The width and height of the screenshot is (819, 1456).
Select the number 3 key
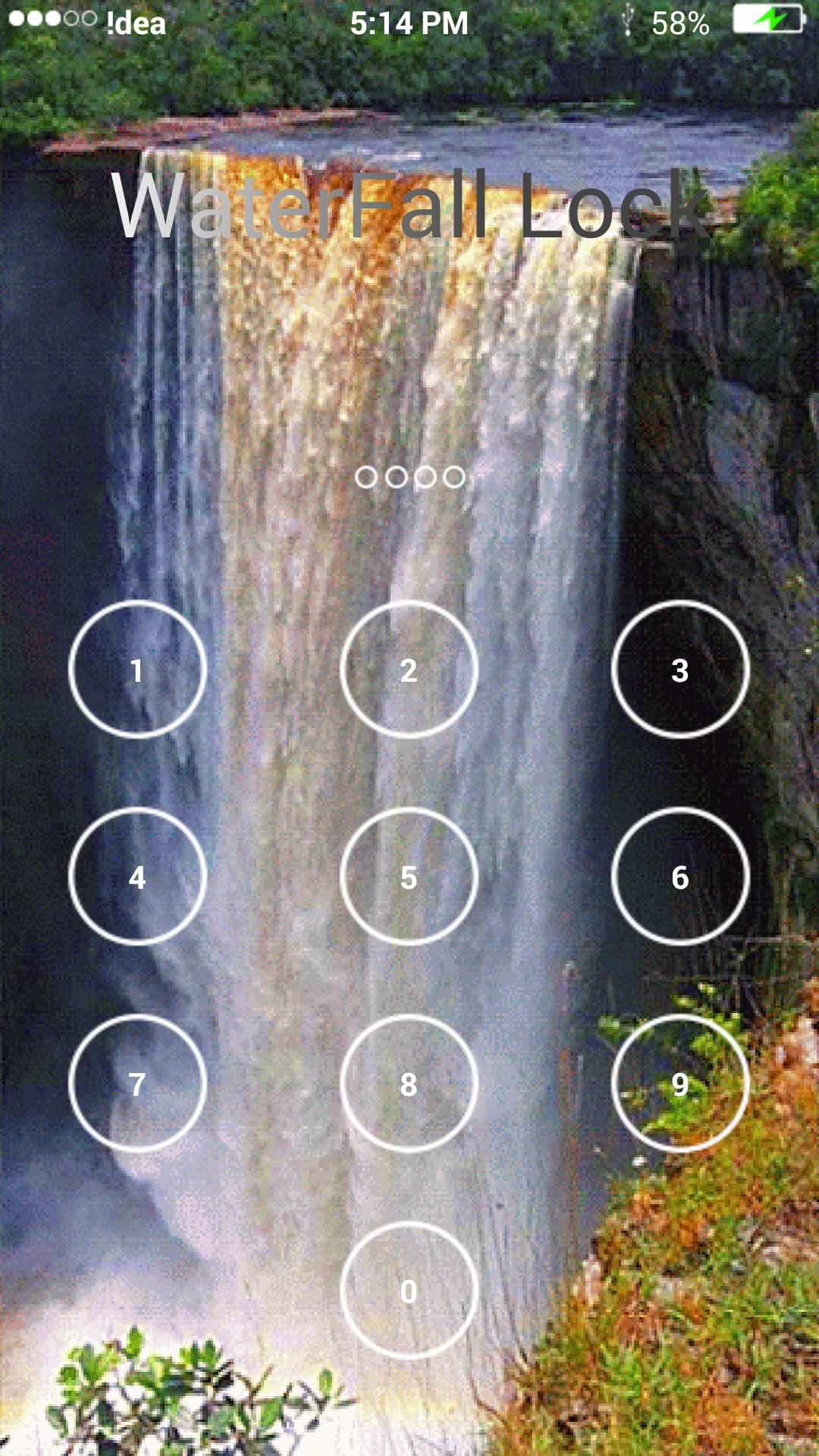[x=680, y=670]
